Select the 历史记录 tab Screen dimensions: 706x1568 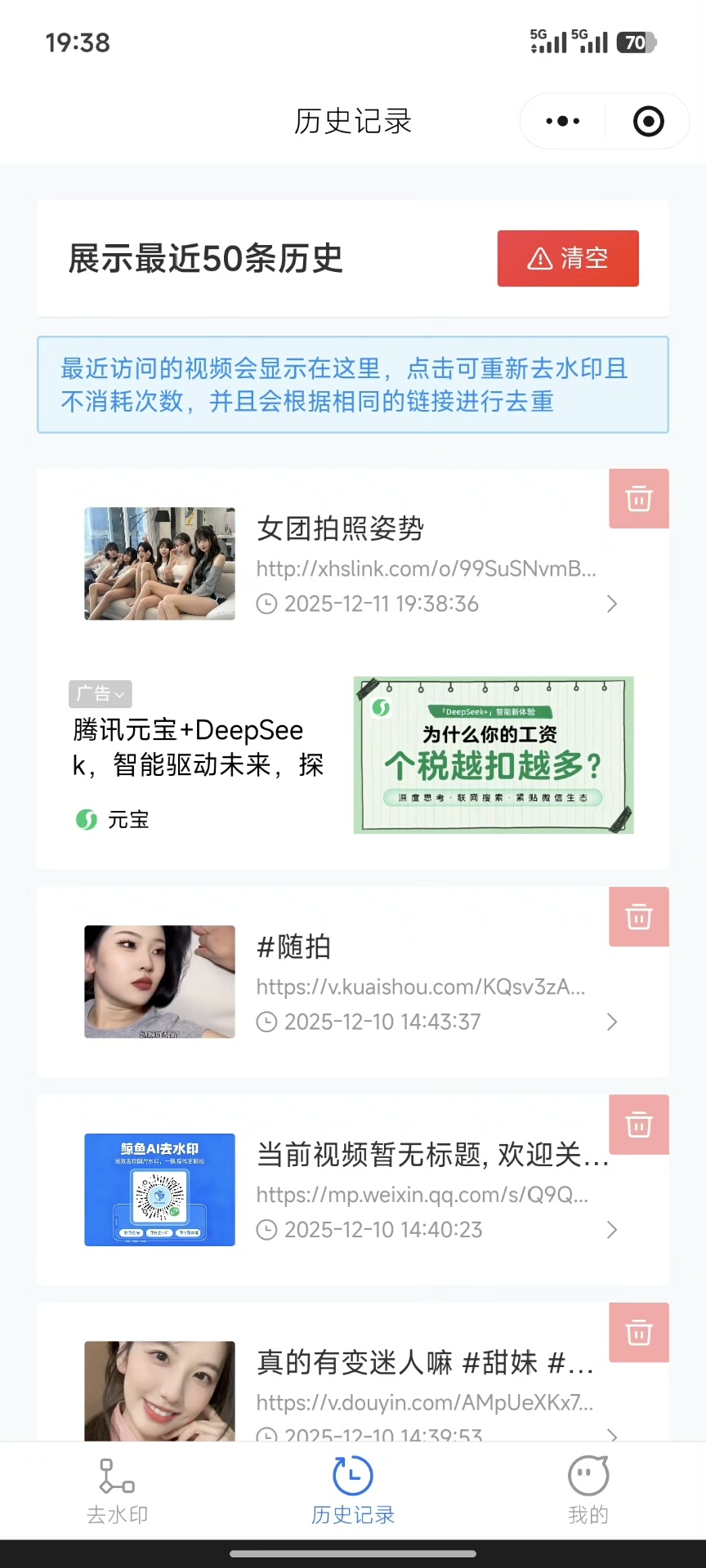click(x=353, y=1491)
